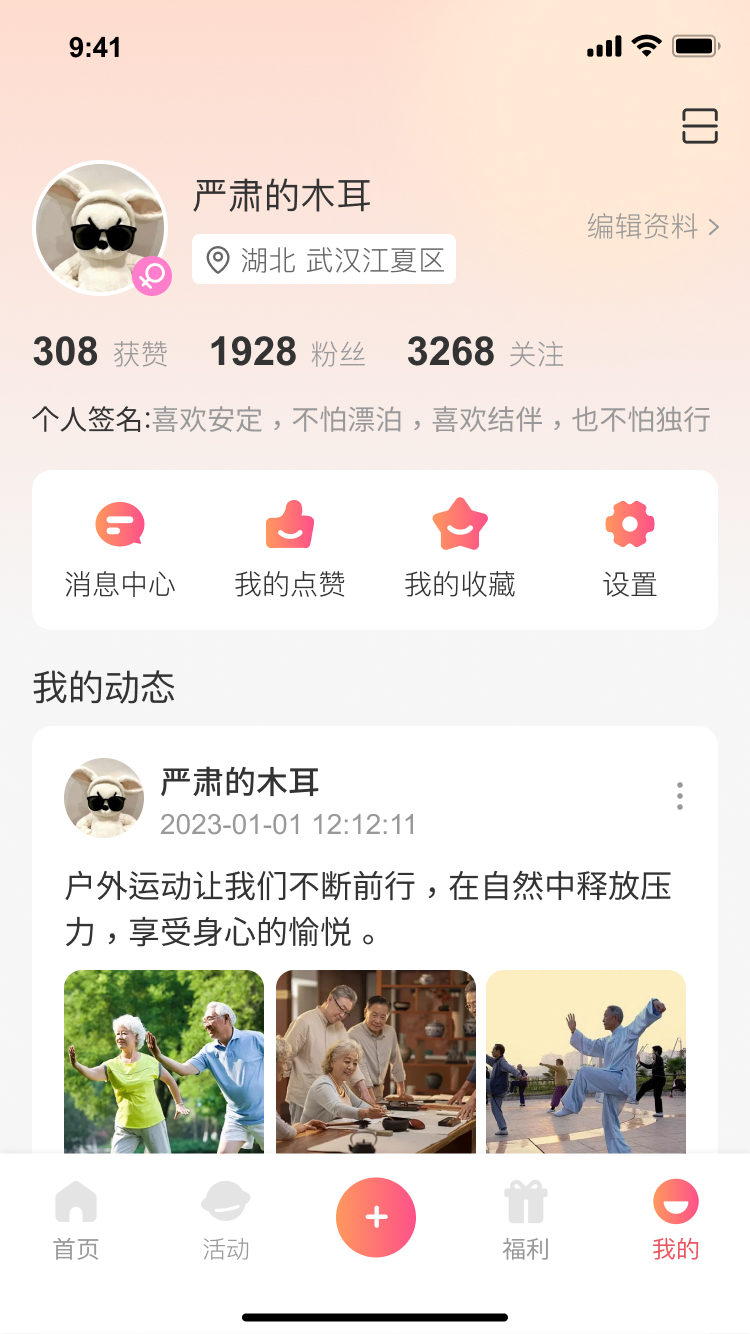750x1334 pixels.
Task: Switch to the 首页 tab
Action: 76,1220
